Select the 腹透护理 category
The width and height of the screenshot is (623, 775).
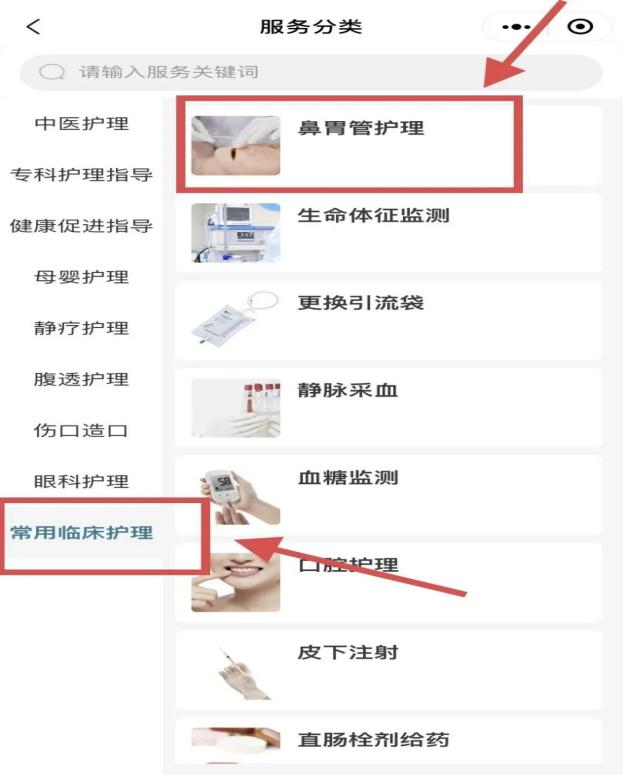click(x=81, y=379)
